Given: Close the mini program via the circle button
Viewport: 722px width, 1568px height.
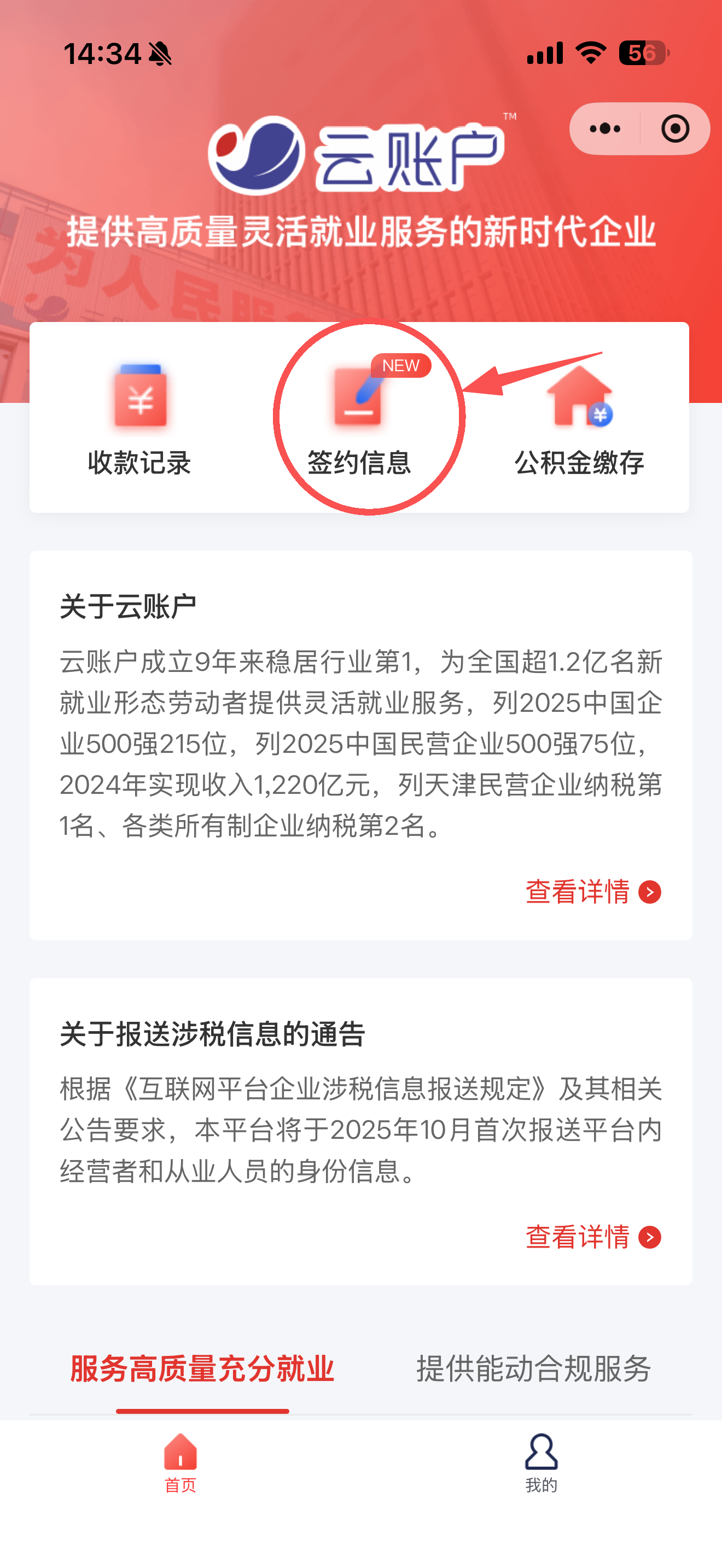Looking at the screenshot, I should click(x=674, y=128).
